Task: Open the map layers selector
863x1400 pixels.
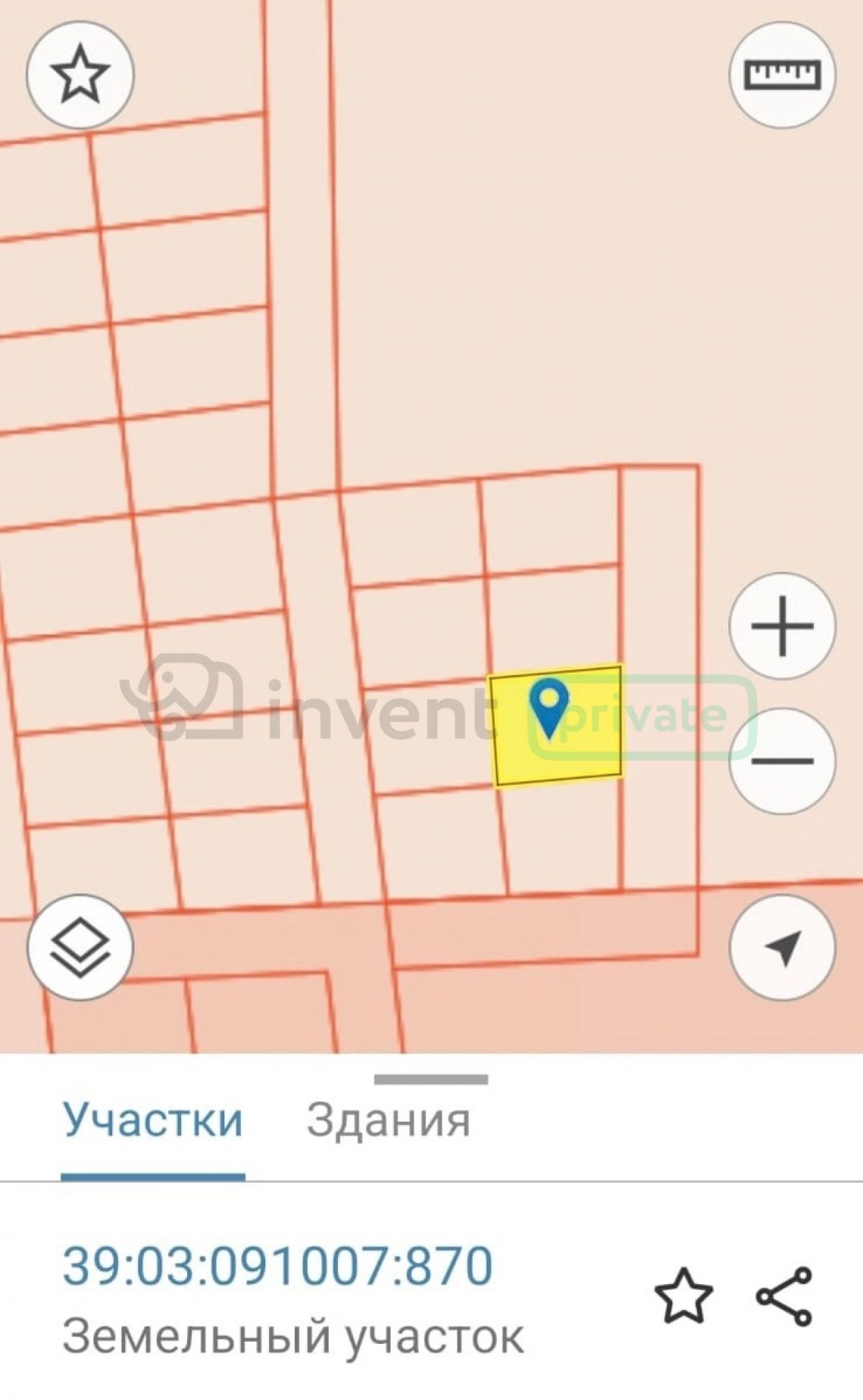Action: click(x=80, y=947)
